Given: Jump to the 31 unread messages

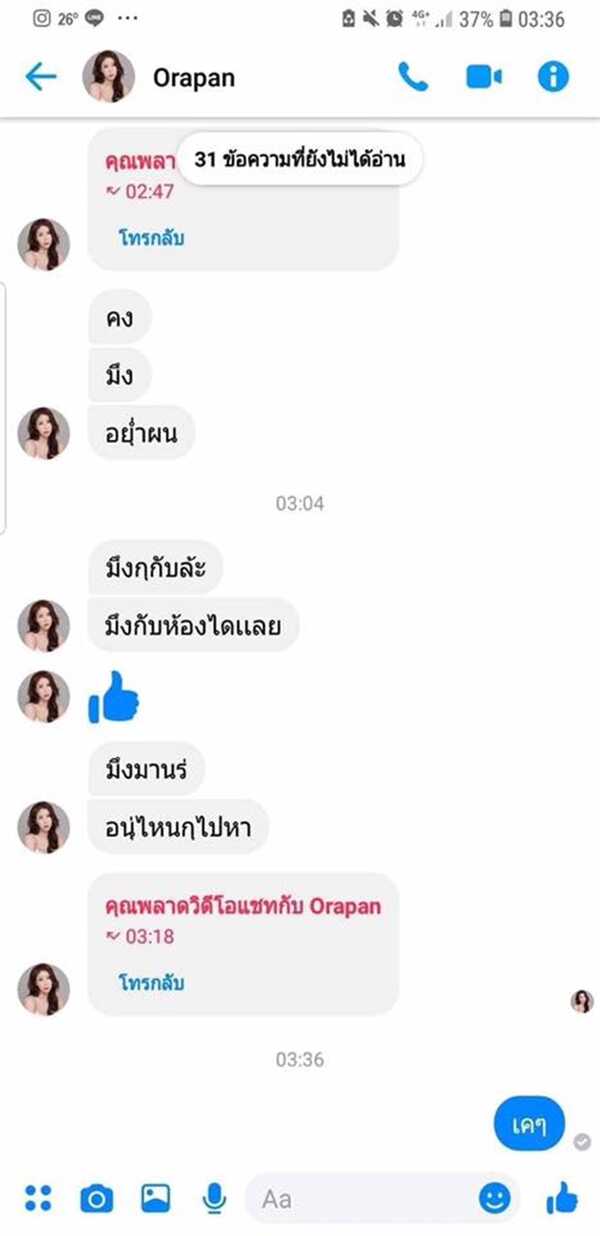Looking at the screenshot, I should coord(300,160).
